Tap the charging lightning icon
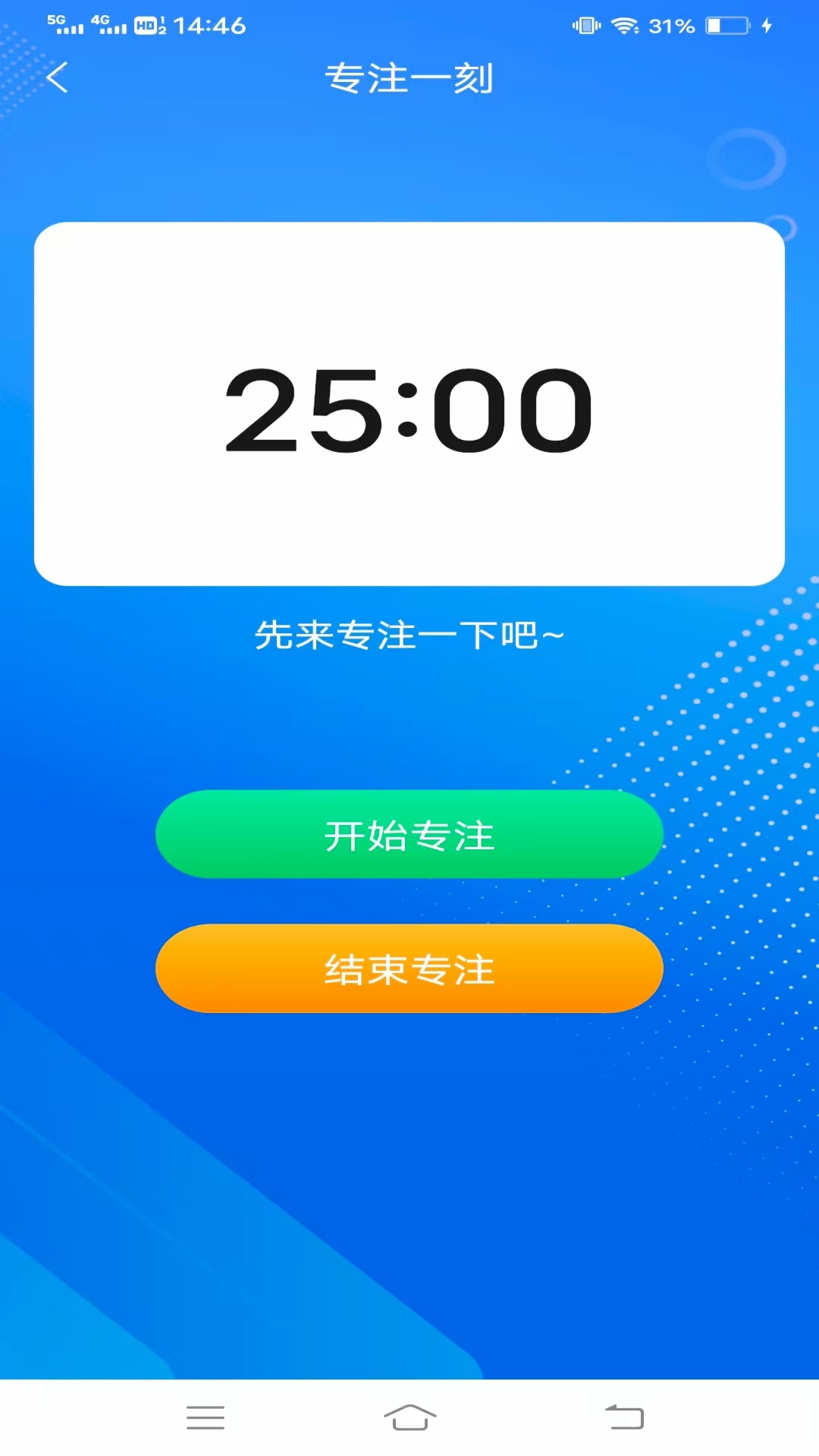Screen dimensions: 819x1456 click(x=764, y=25)
